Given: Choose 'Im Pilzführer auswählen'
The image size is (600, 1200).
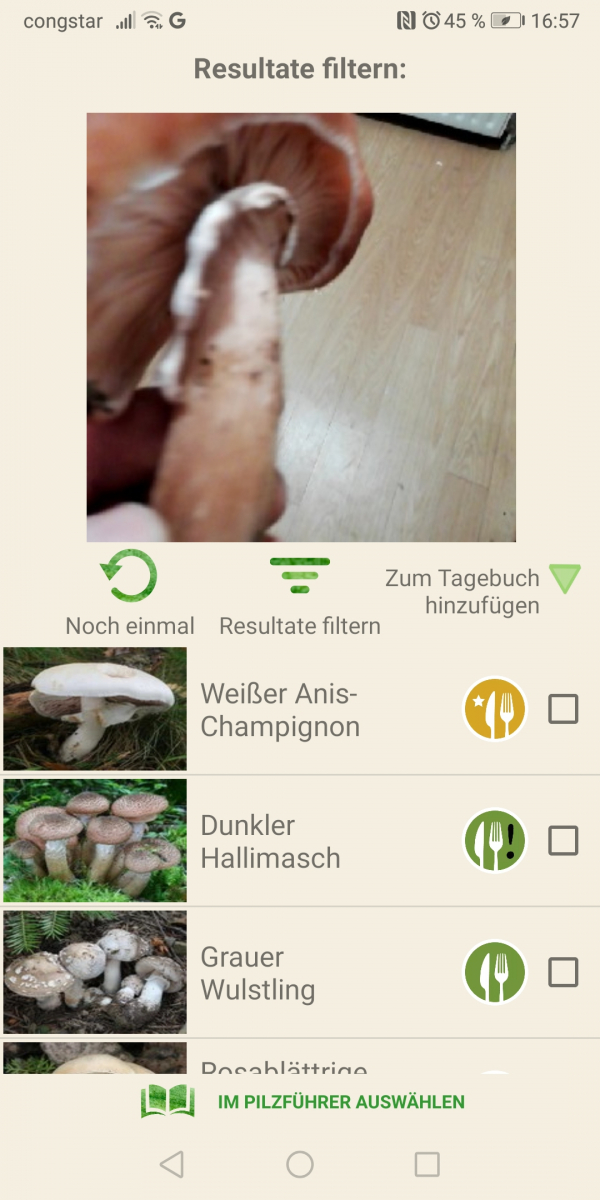Looking at the screenshot, I should [x=302, y=1102].
